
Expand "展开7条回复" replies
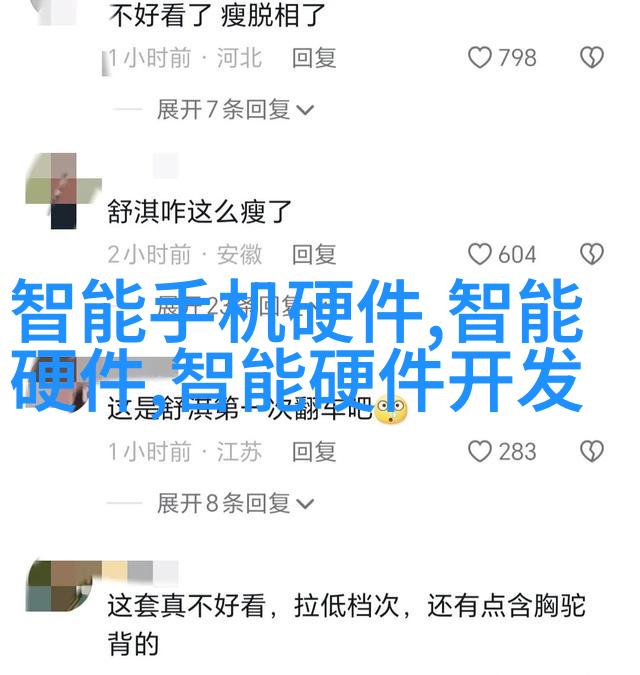(235, 109)
